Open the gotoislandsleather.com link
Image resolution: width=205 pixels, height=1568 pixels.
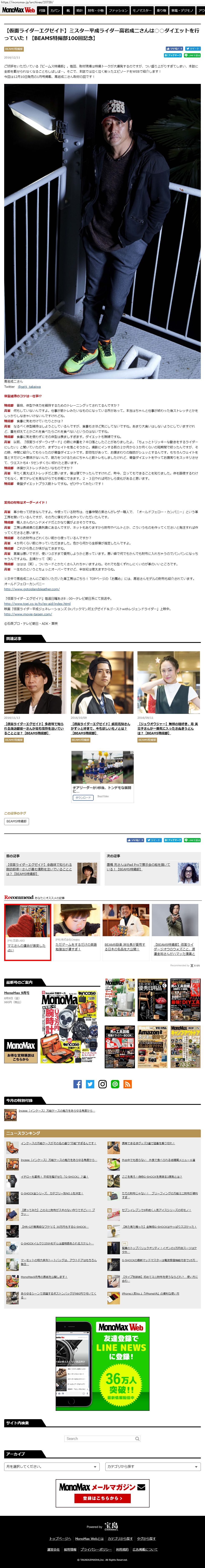(x=32, y=589)
